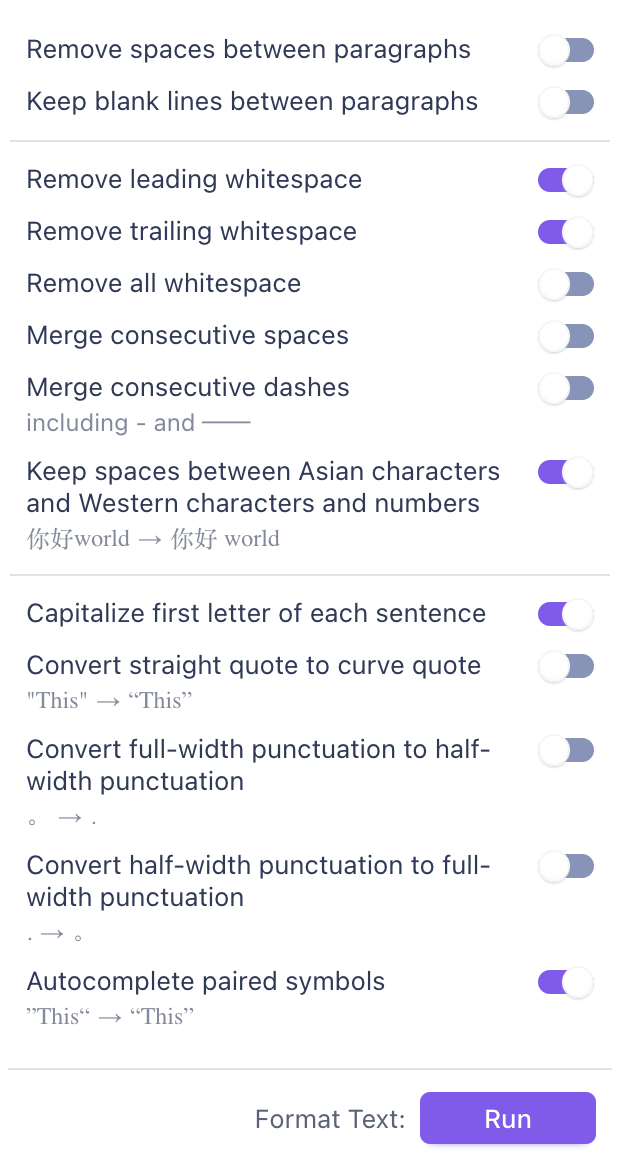Enable Convert straight quote to curve quote
The image size is (624, 1168).
[x=566, y=667]
